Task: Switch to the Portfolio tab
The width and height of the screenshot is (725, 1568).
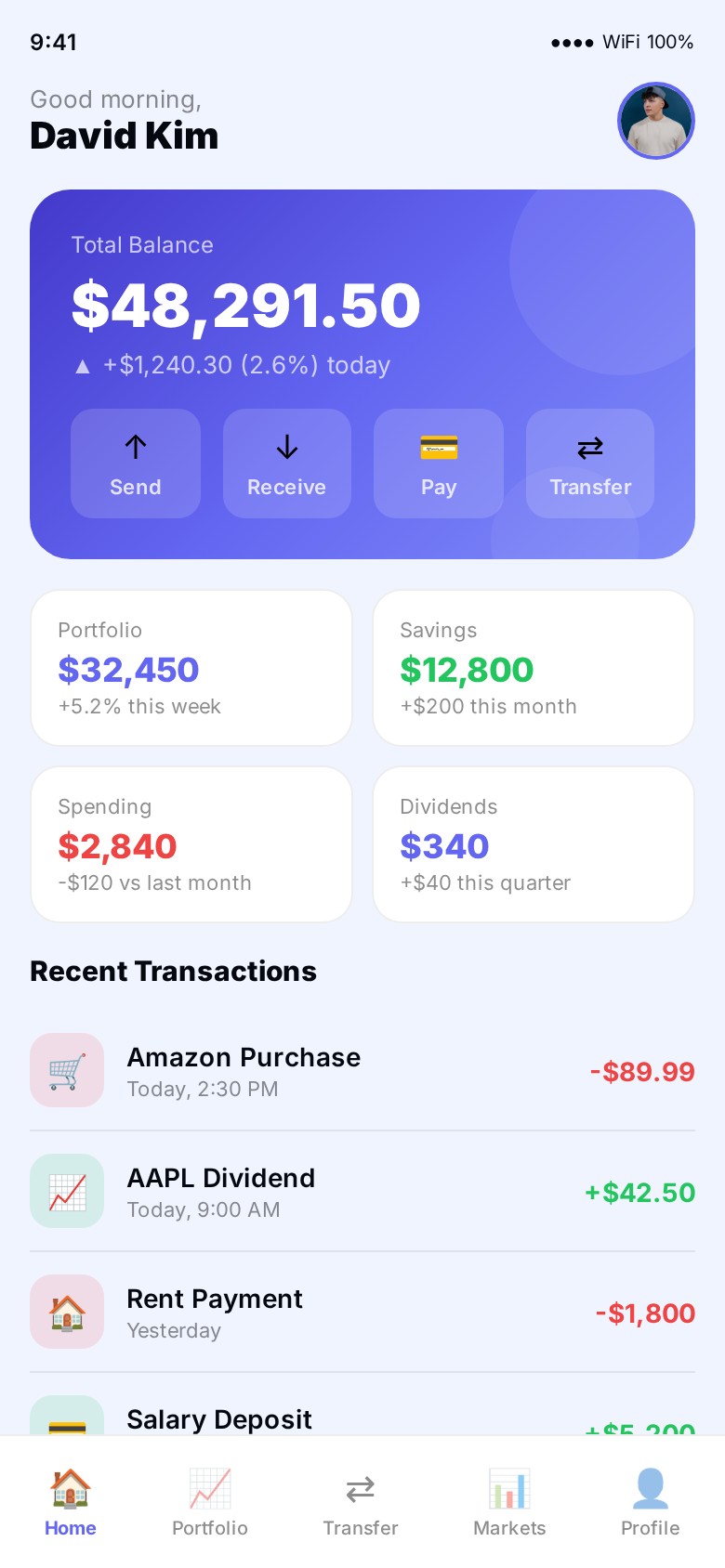Action: click(210, 1503)
